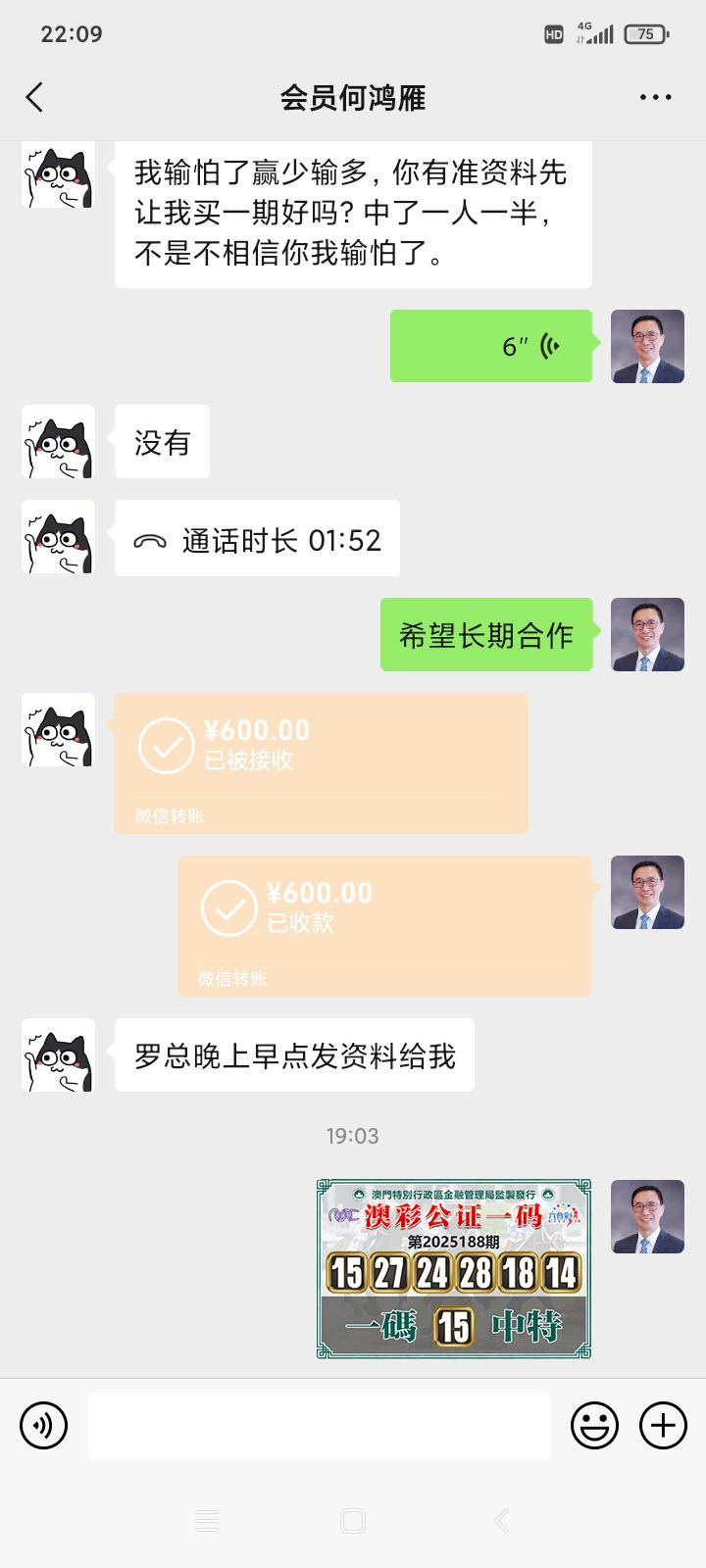This screenshot has width=706, height=1568.
Task: View the 澳彩公证一码 image message
Action: [454, 1269]
